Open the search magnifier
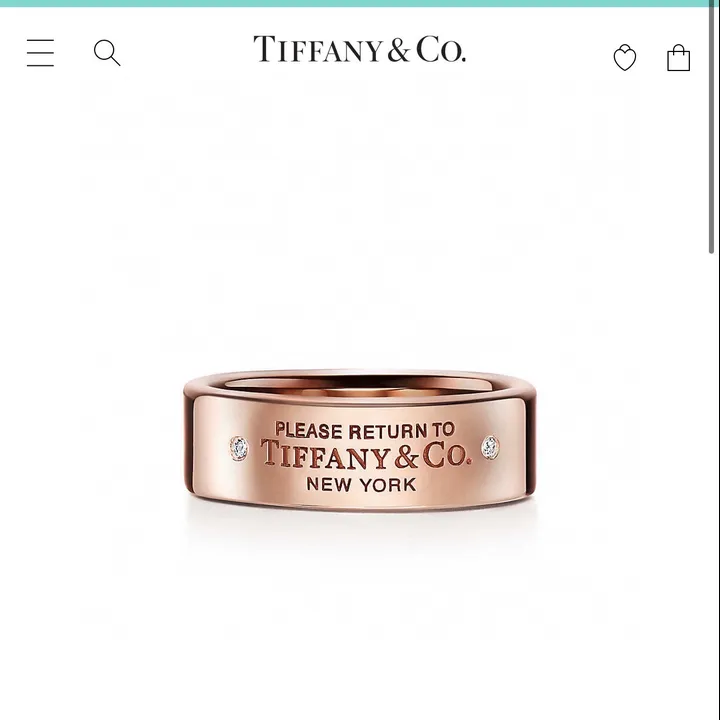720x720 pixels. [107, 53]
